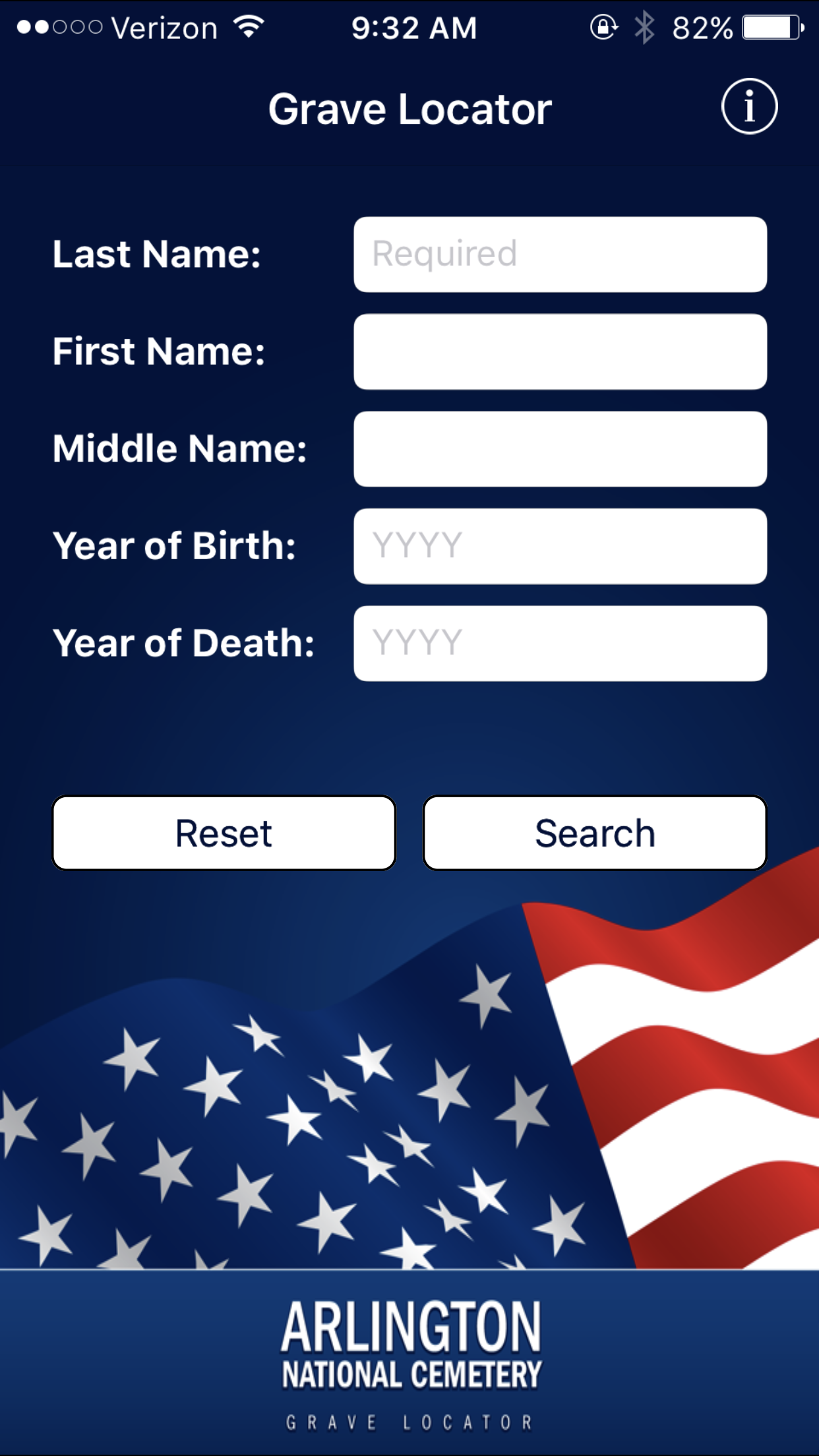819x1456 pixels.
Task: Focus the First Name field
Action: click(560, 351)
